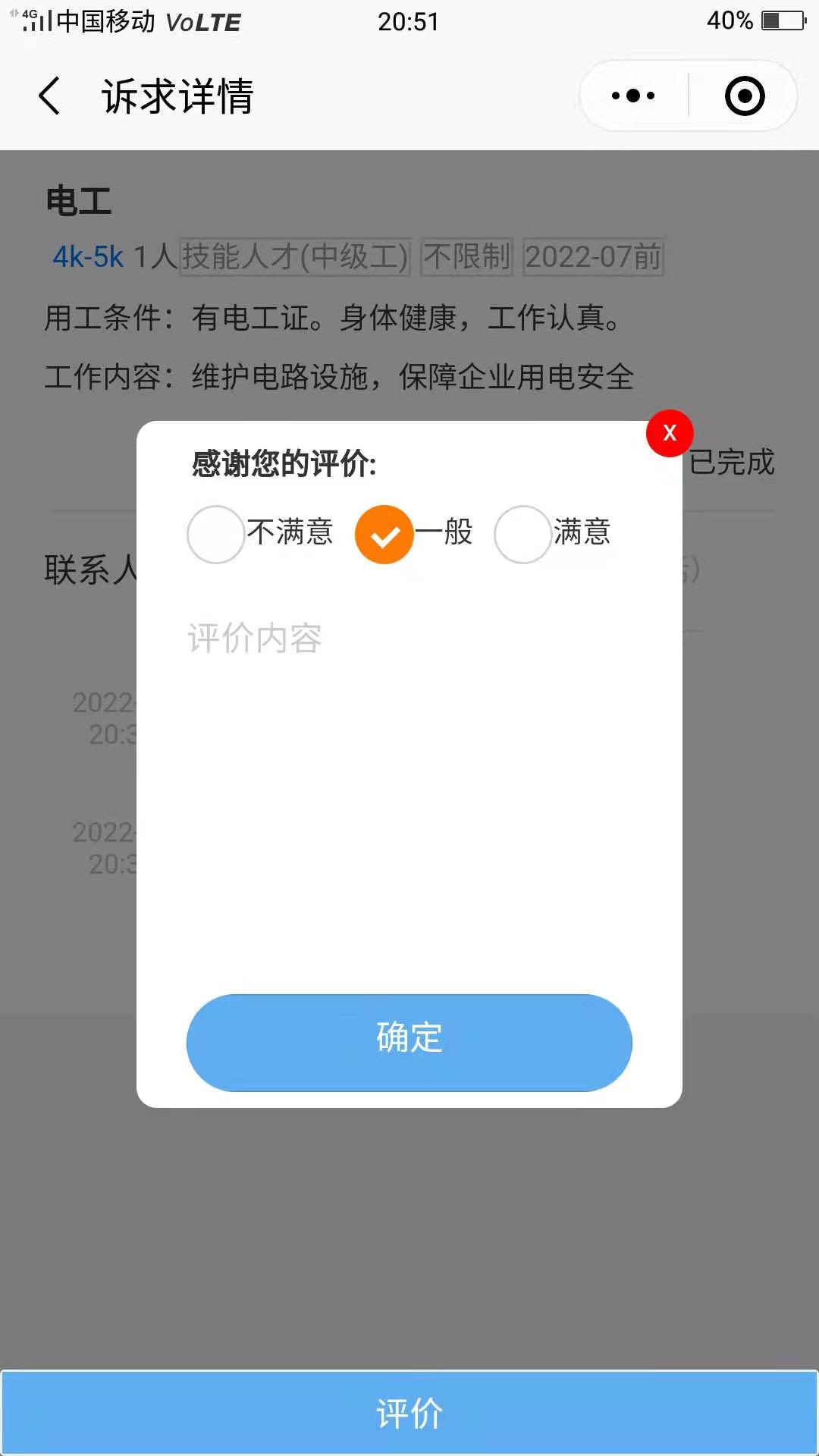Dismiss the rating dialog with red X

click(670, 433)
